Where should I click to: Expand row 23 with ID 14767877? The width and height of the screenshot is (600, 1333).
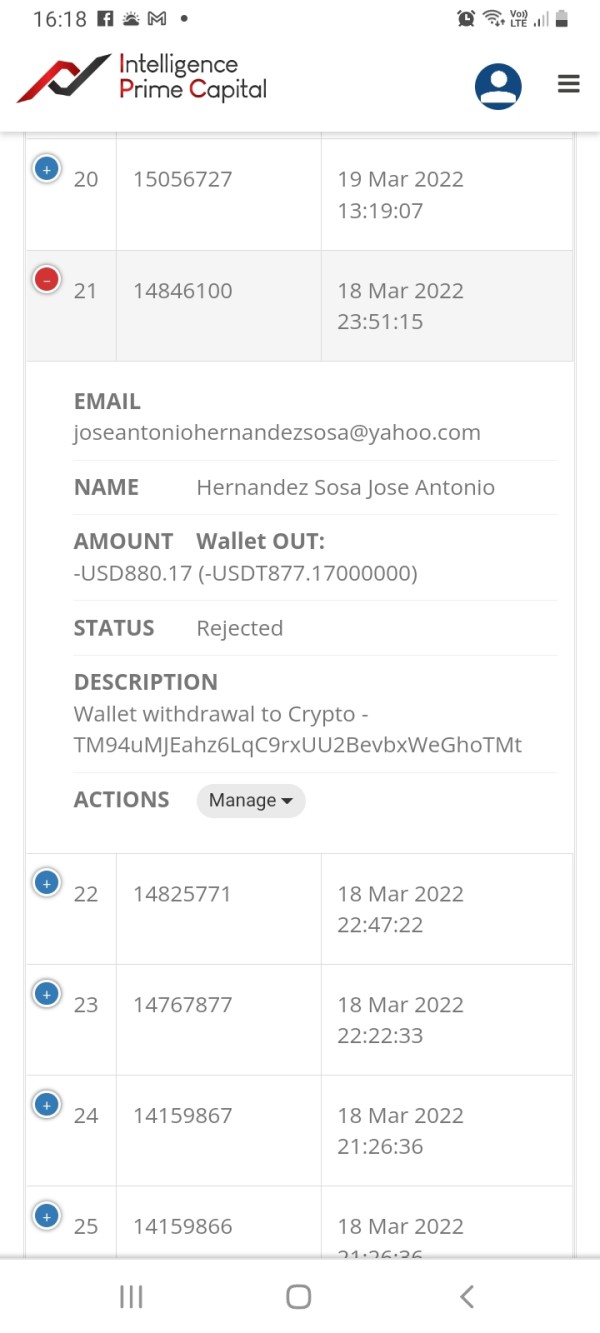click(46, 994)
